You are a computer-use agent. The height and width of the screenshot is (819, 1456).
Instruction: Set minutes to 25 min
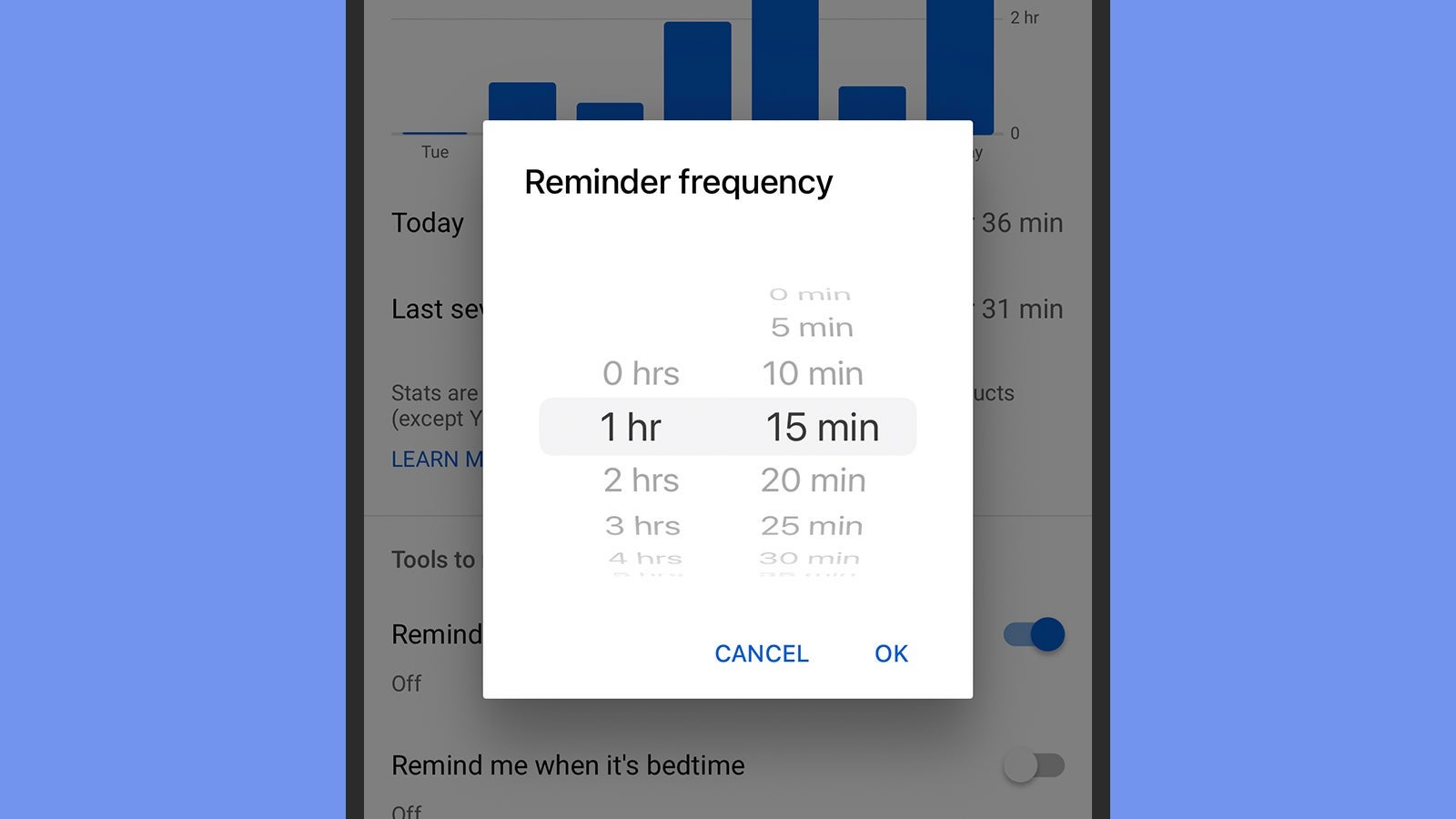[x=812, y=525]
